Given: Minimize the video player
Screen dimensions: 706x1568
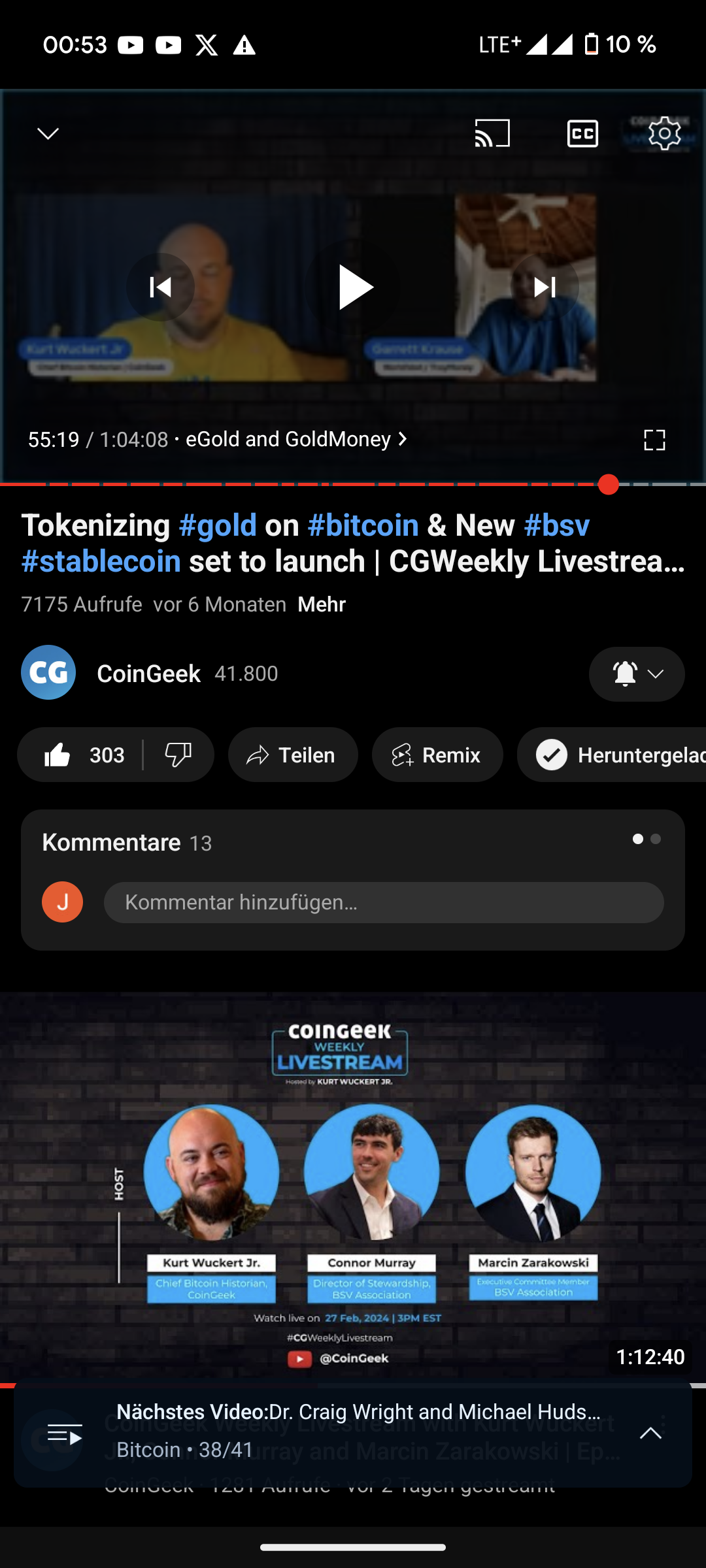Looking at the screenshot, I should coord(48,133).
